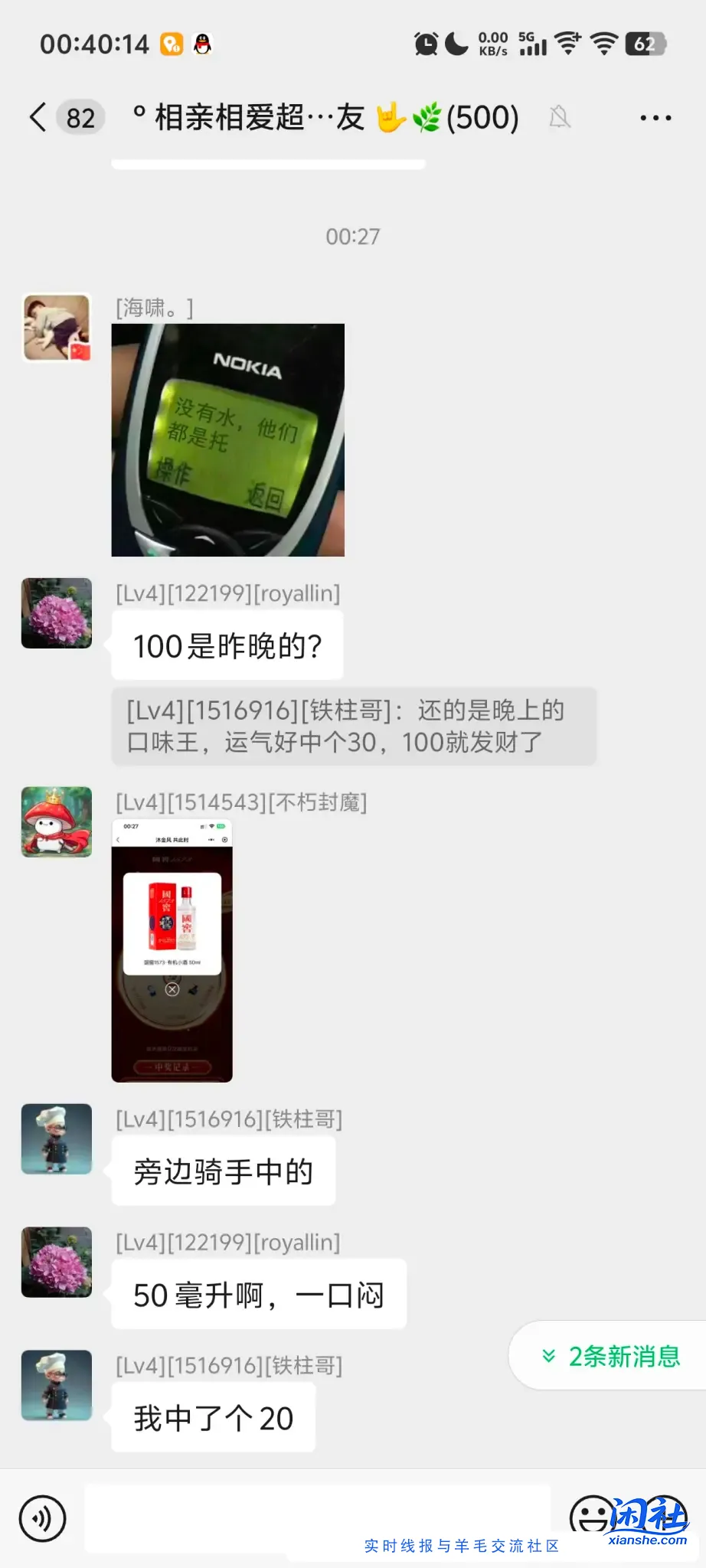Open the Nokia phone image from 海啸
The width and height of the screenshot is (706, 1568).
(x=227, y=439)
